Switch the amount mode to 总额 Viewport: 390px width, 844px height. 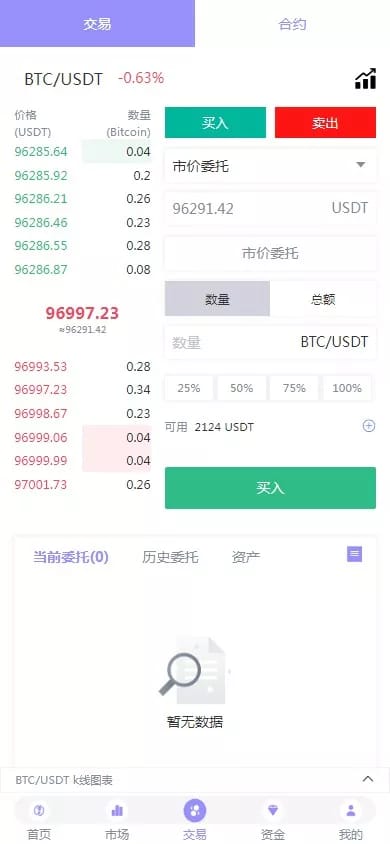click(323, 299)
